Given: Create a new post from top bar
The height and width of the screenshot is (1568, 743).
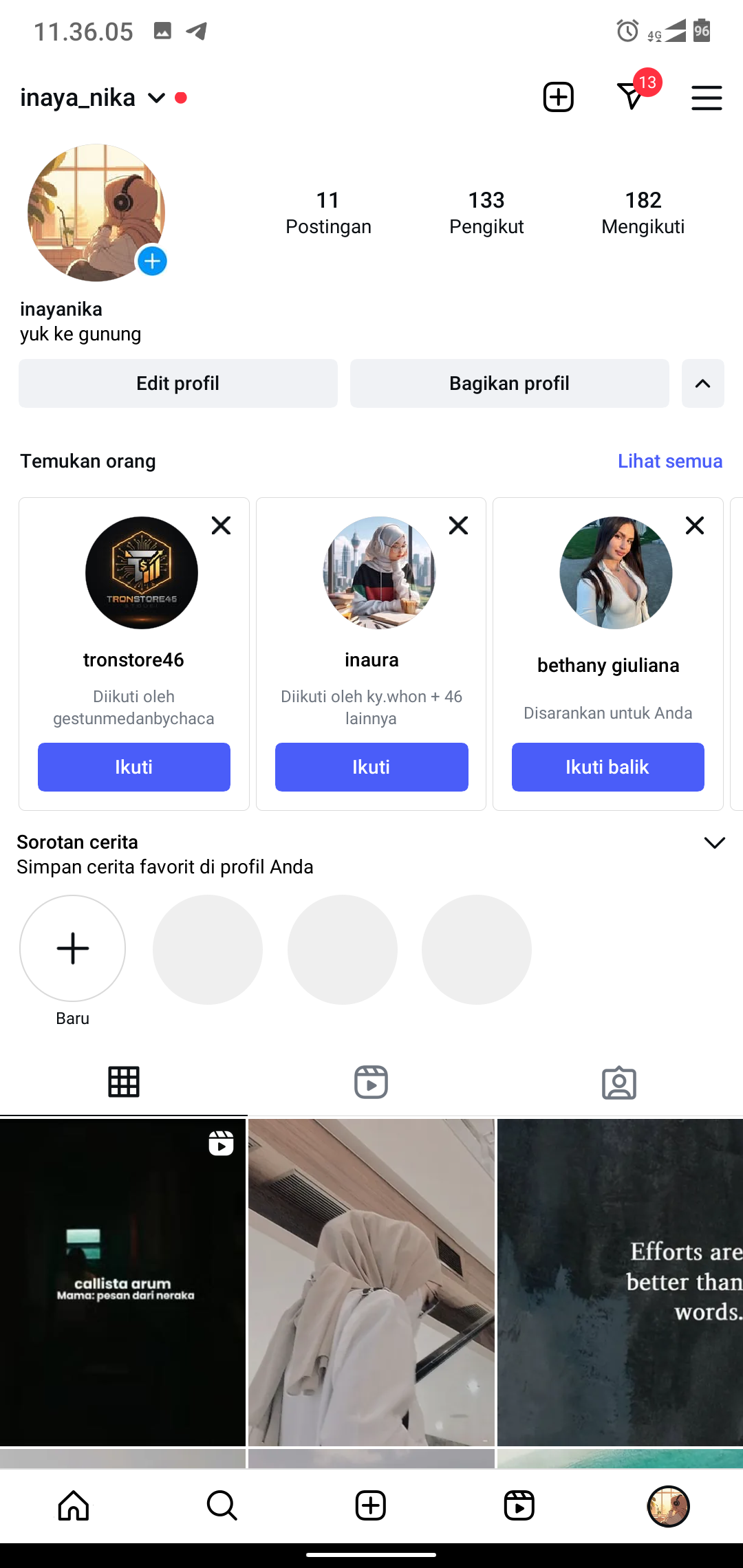Looking at the screenshot, I should click(558, 97).
